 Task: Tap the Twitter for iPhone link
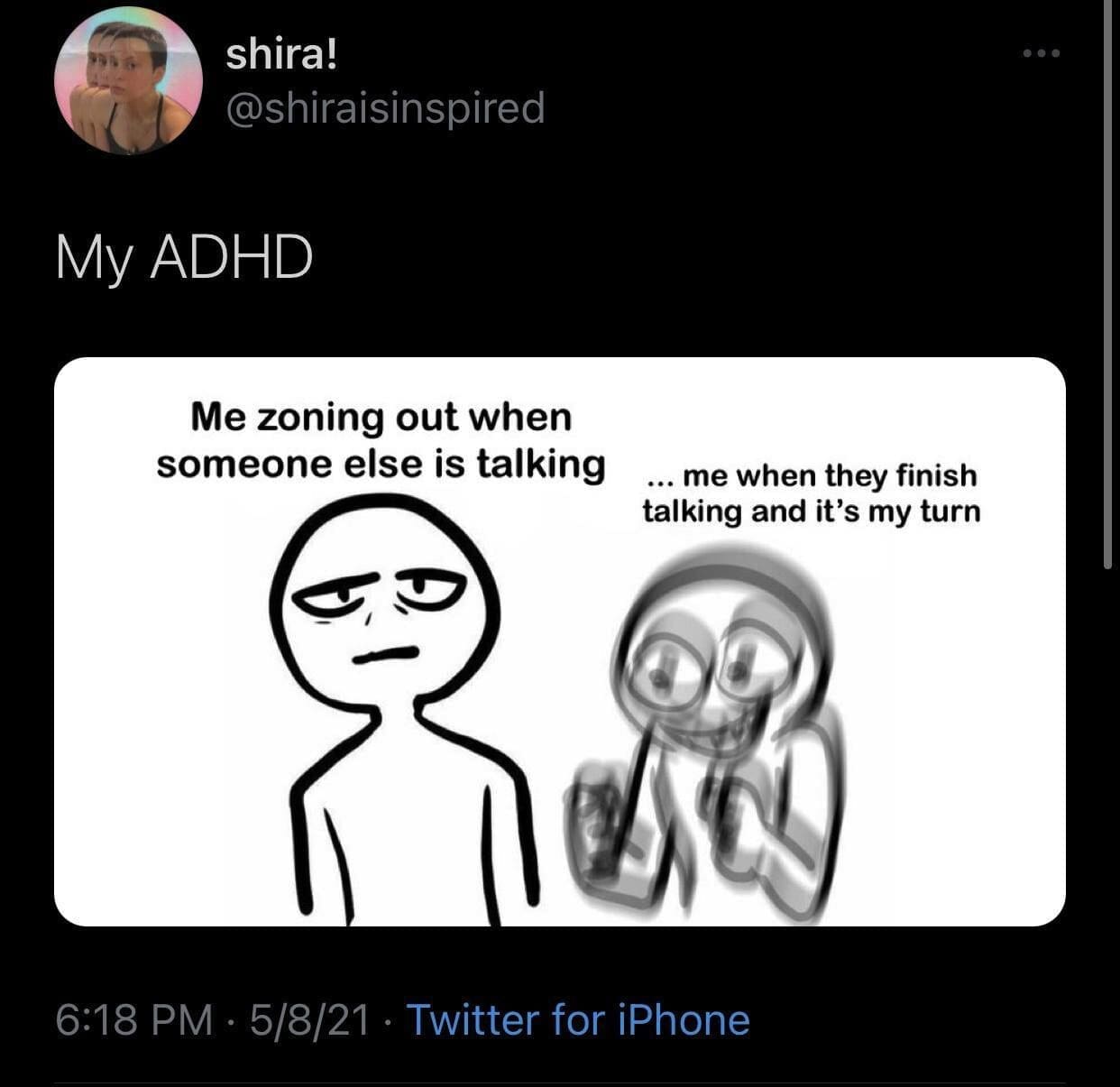pos(578,1019)
